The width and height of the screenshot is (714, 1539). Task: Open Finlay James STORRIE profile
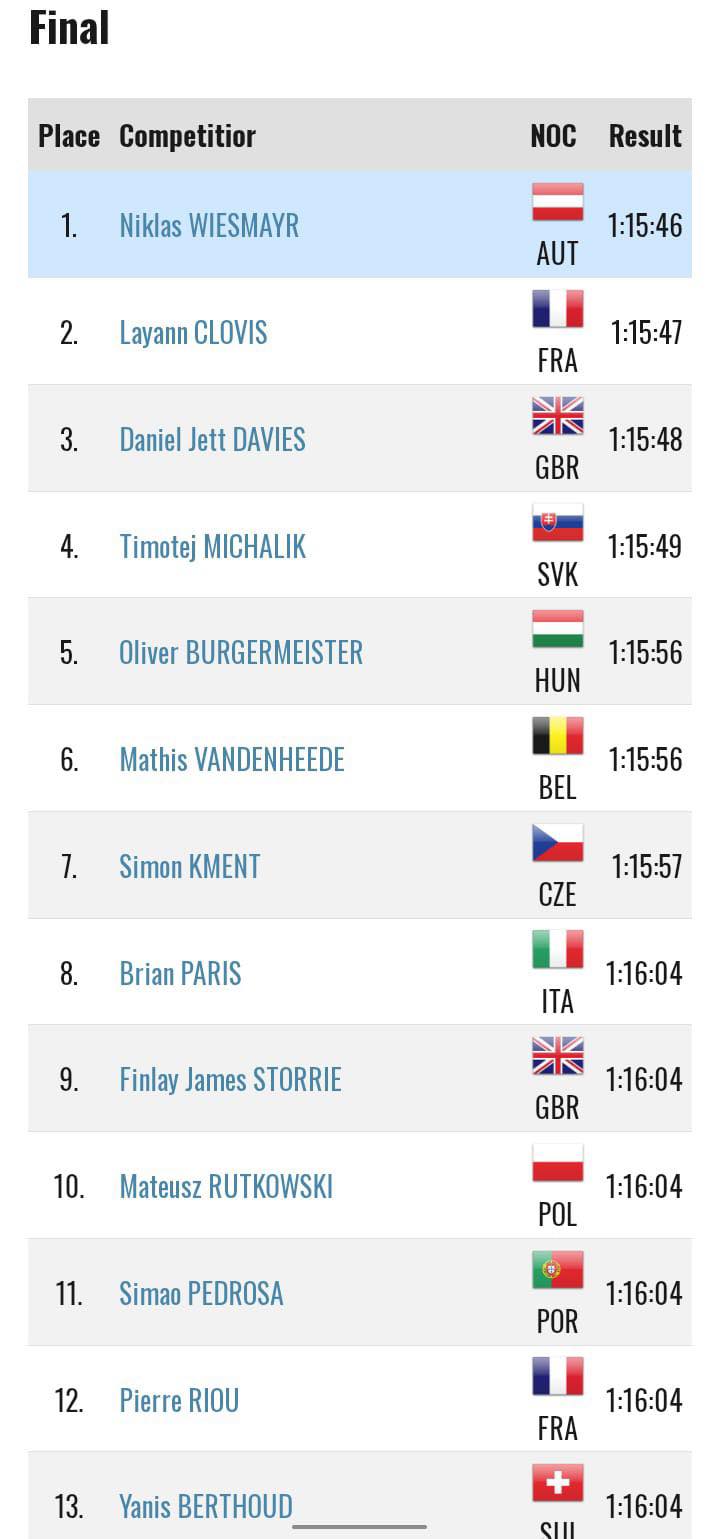[x=230, y=1079]
